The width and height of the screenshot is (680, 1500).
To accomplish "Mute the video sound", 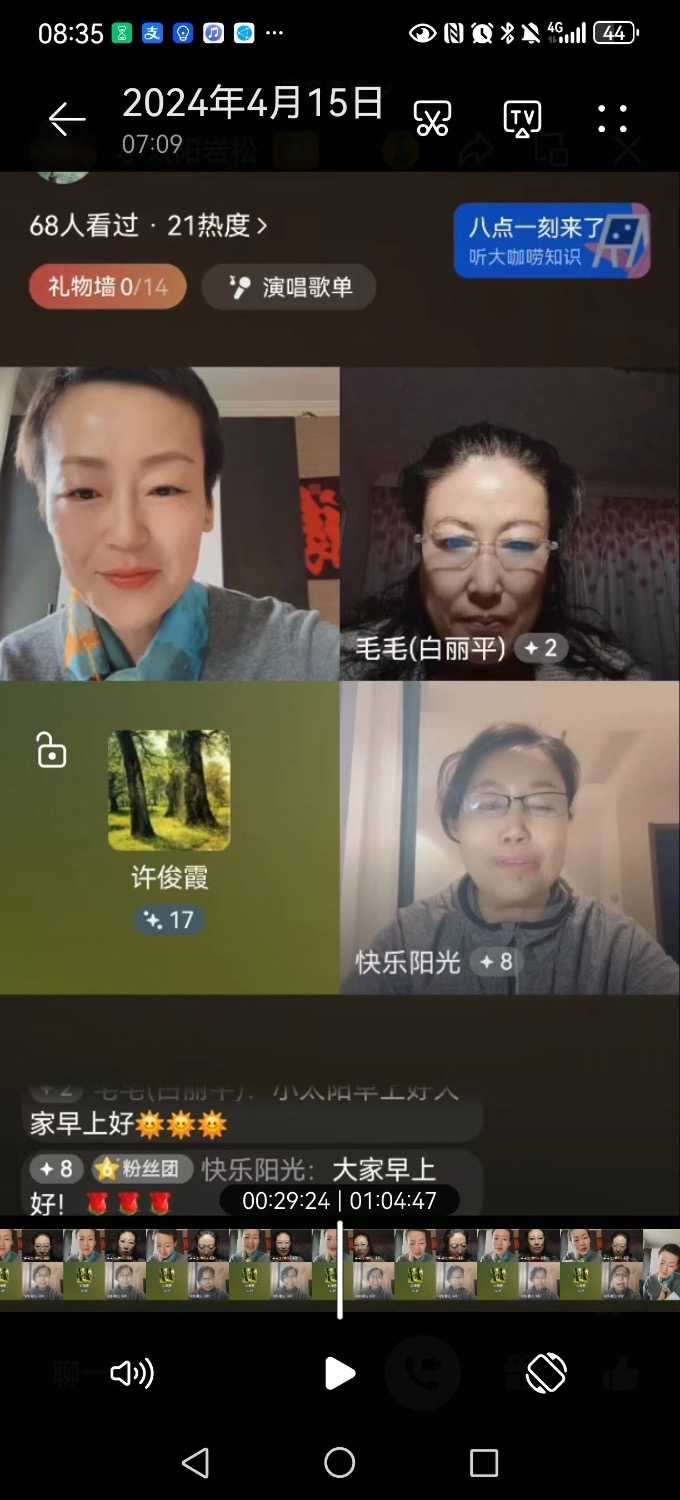I will pos(132,1373).
